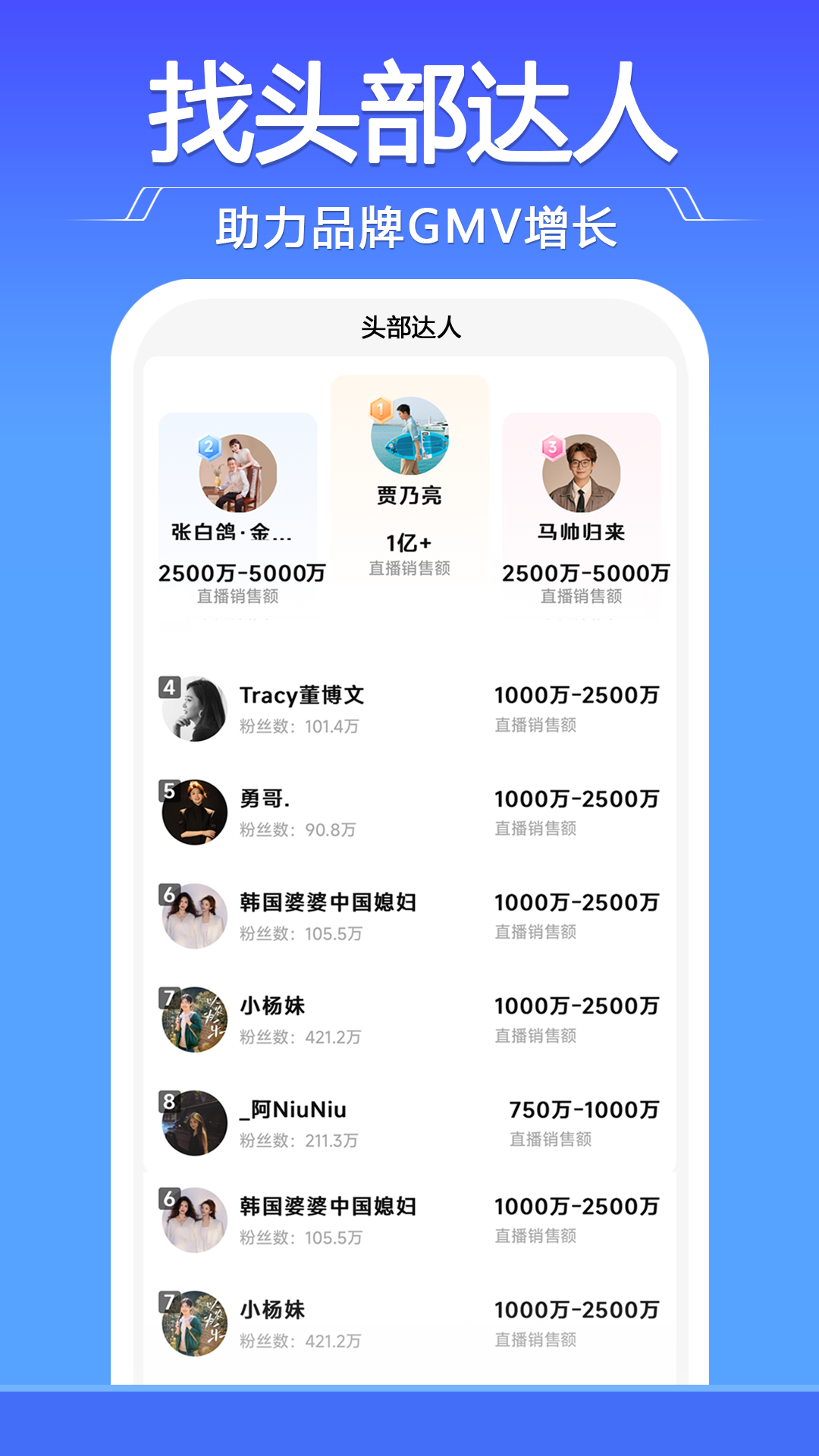
Task: Tap 小杨妹's profile picture
Action: 195,1020
